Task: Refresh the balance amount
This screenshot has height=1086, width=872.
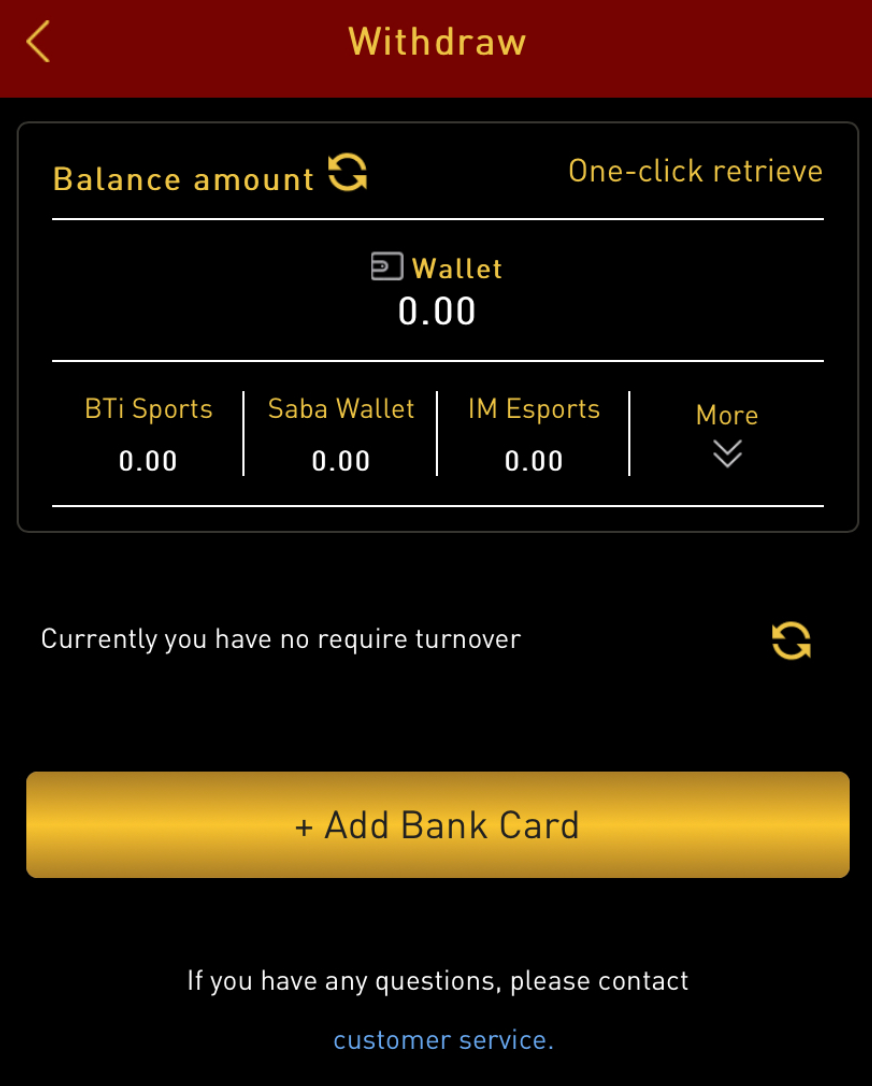Action: (348, 173)
